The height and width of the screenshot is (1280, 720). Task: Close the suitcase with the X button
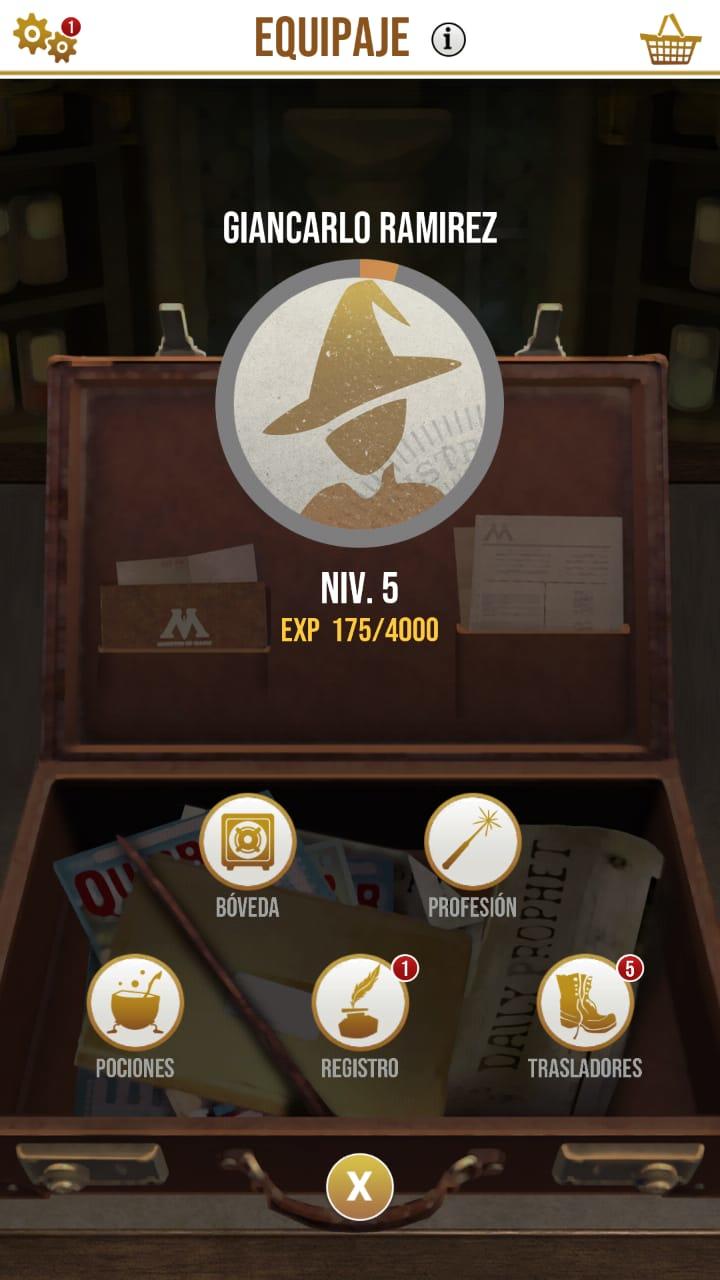tap(360, 1187)
